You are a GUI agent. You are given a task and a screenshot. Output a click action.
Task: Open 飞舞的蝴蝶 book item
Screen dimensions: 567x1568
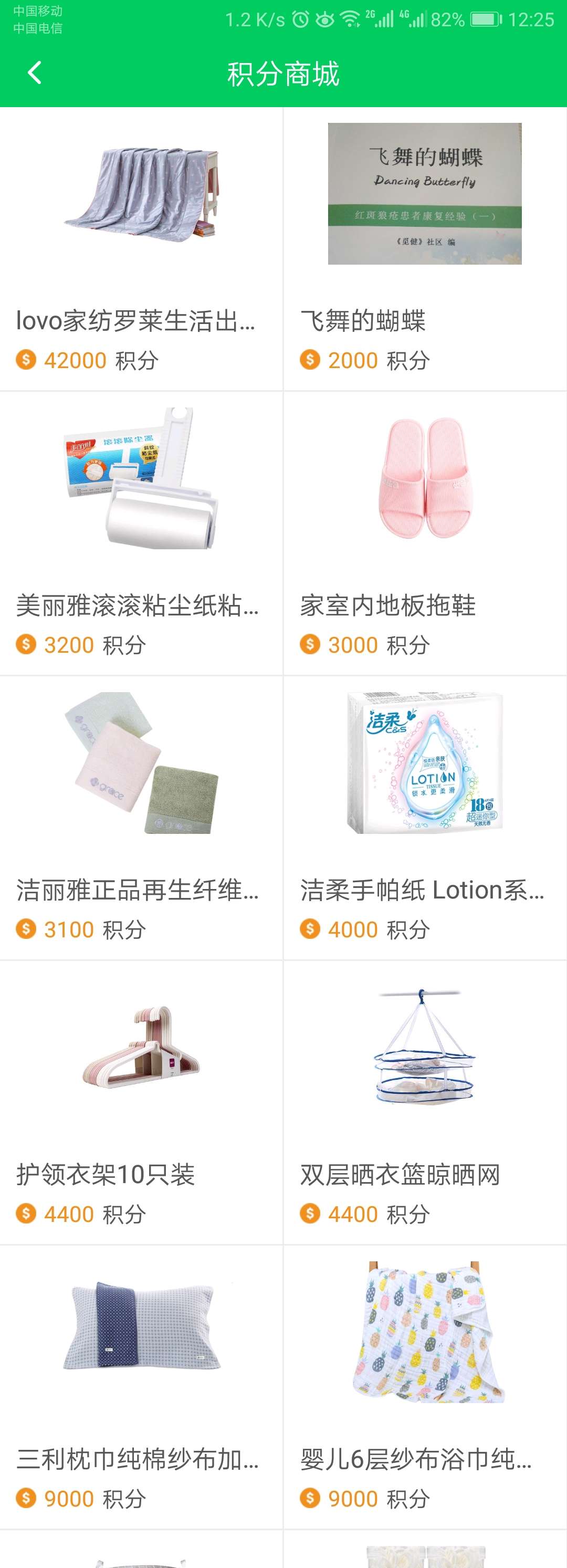click(425, 249)
